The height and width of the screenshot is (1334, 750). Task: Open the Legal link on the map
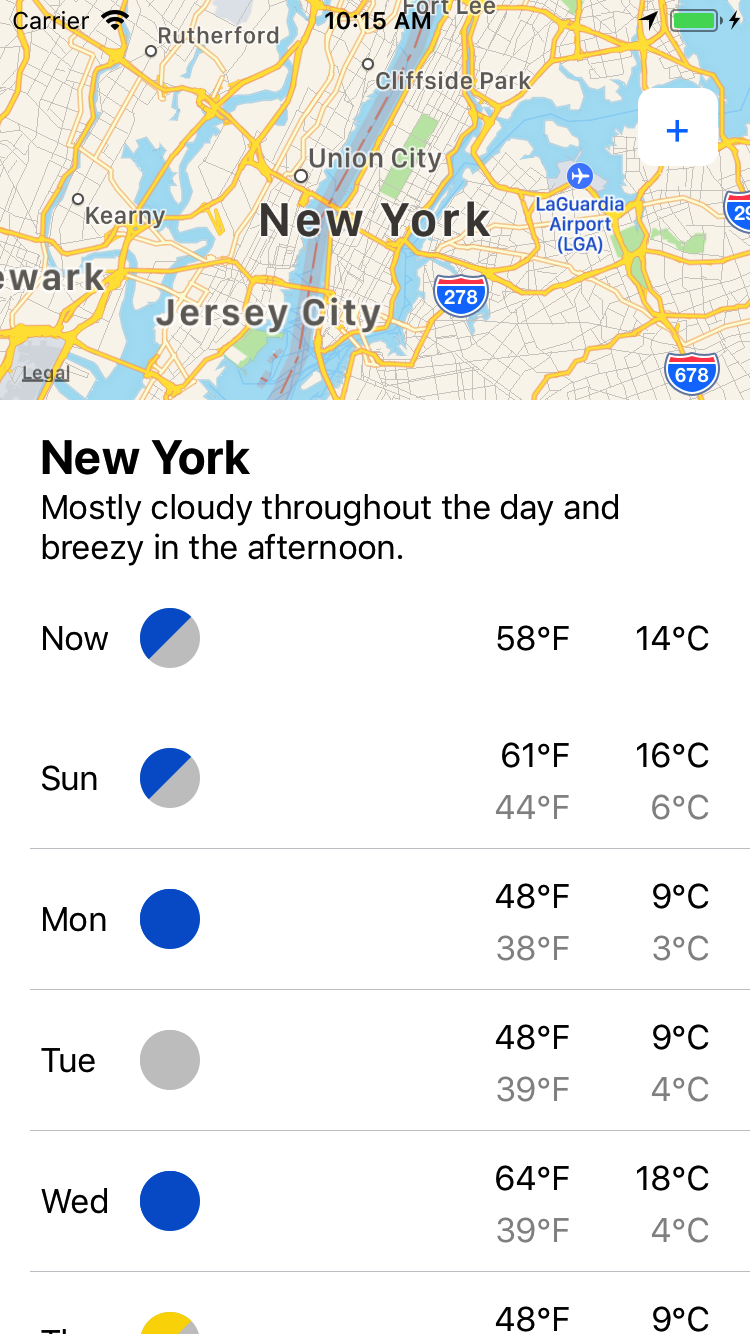tap(46, 373)
